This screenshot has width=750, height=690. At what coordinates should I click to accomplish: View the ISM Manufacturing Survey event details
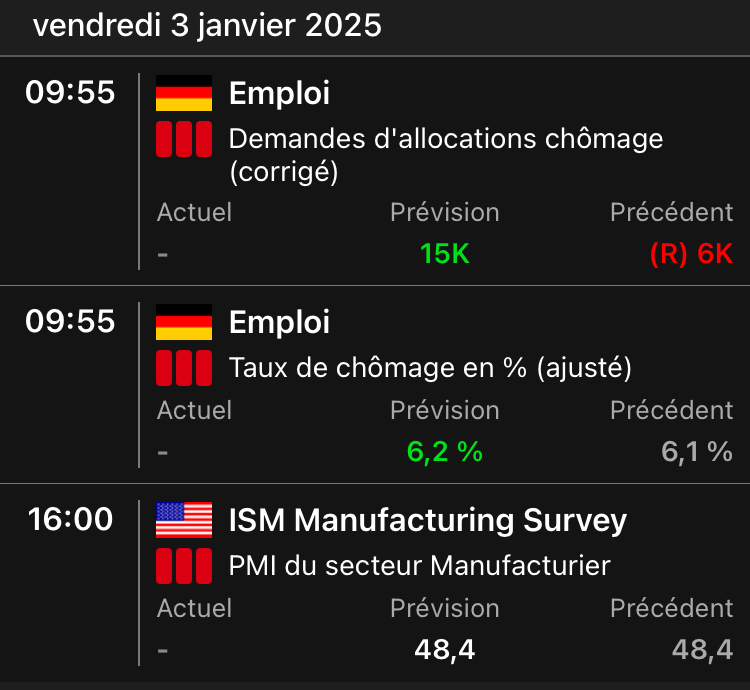pos(427,521)
